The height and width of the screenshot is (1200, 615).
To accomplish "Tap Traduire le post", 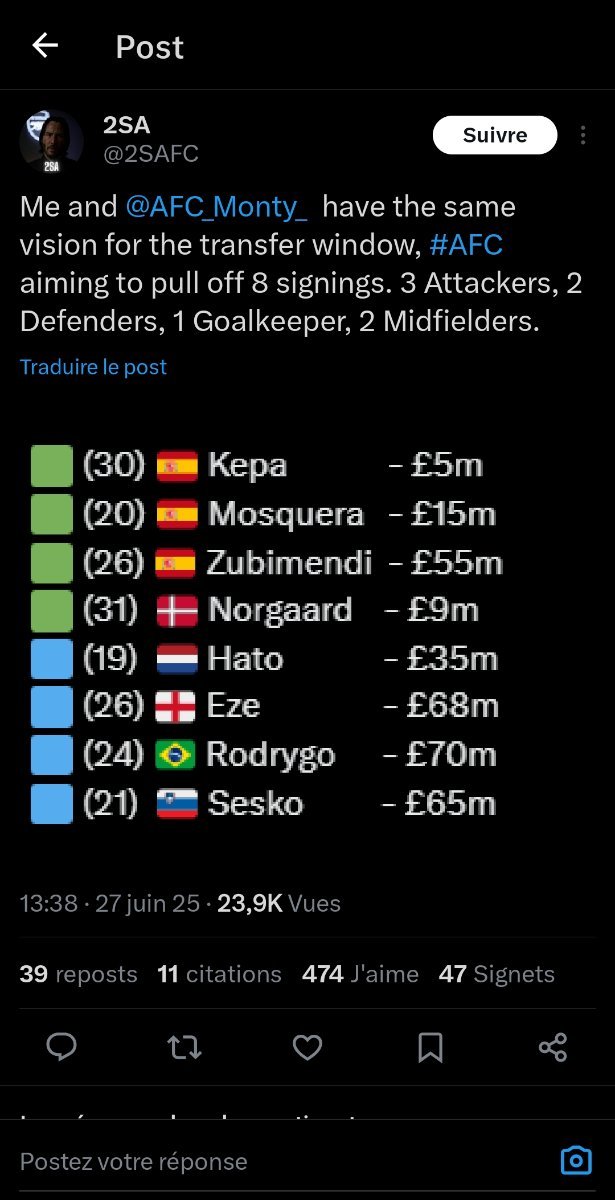I will tap(93, 367).
